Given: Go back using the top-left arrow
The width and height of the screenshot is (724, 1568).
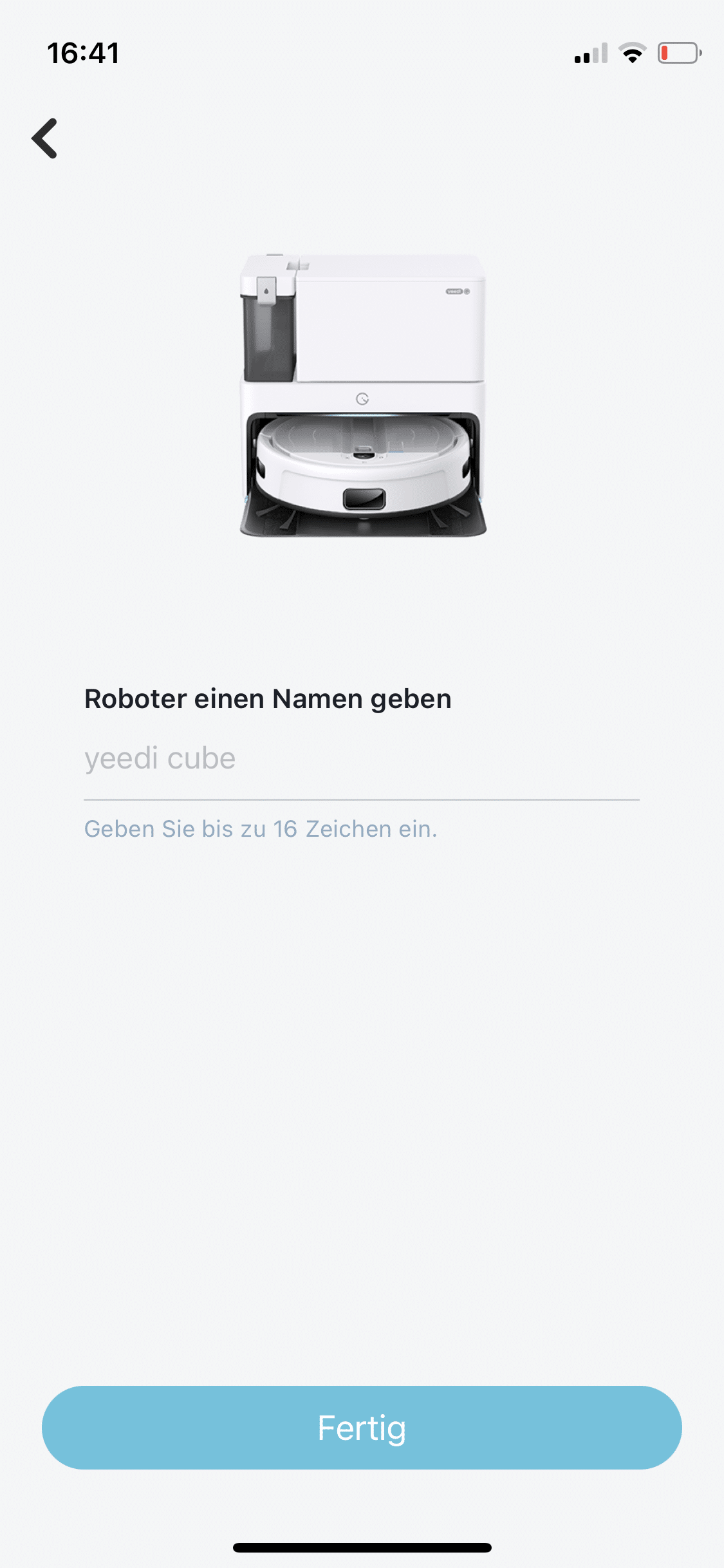Looking at the screenshot, I should point(45,138).
